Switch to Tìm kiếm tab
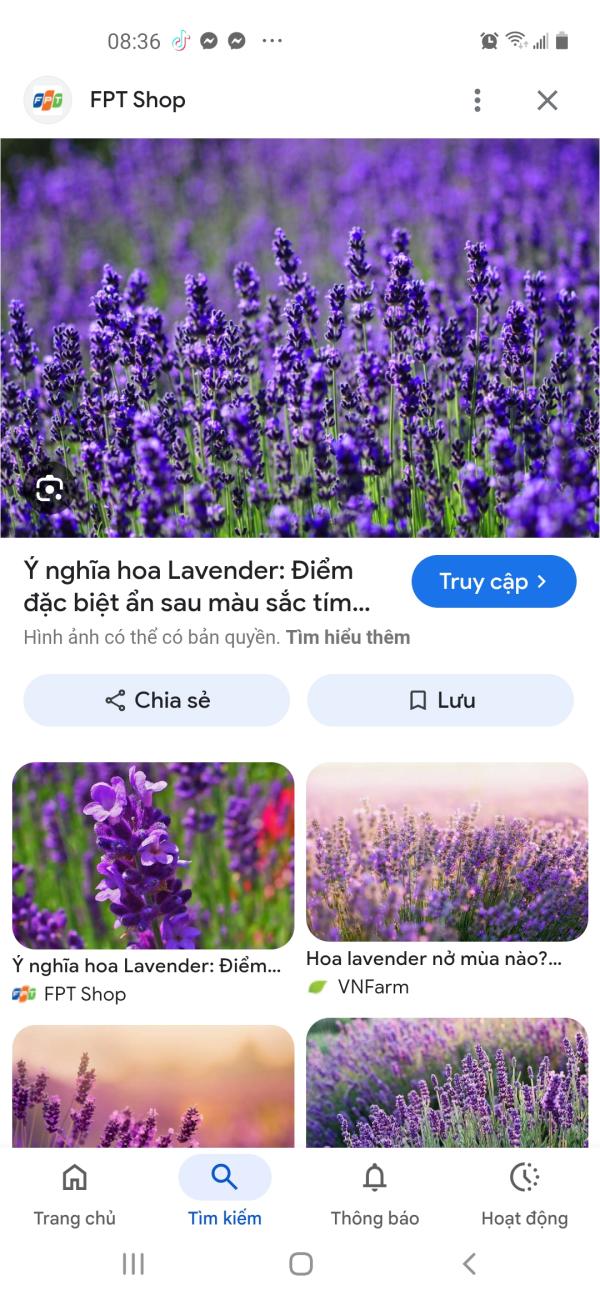Screen dimensions: 600x1300 coord(224,1194)
